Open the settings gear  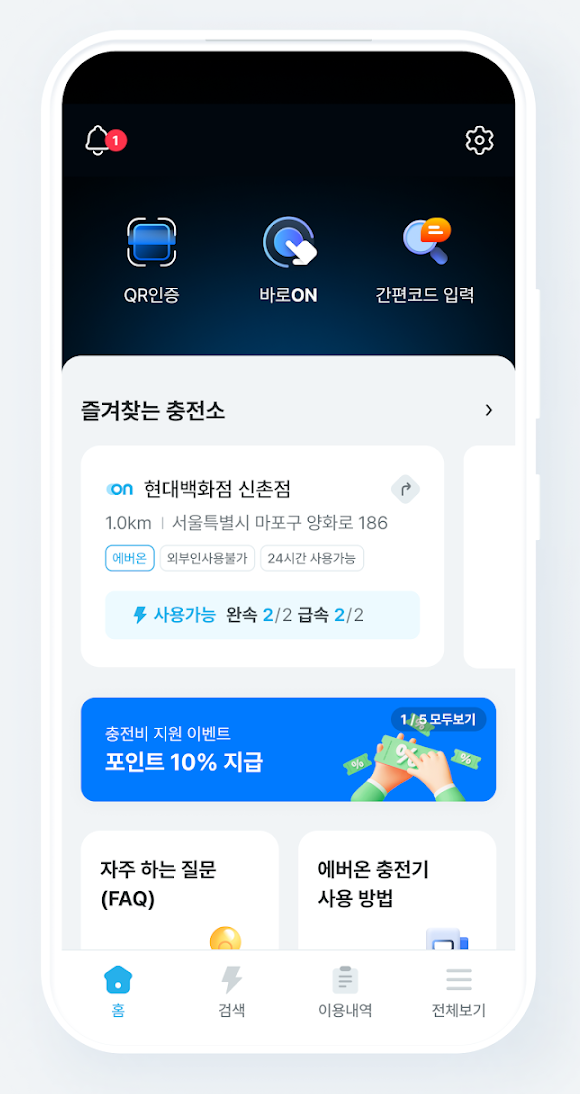pyautogui.click(x=479, y=141)
